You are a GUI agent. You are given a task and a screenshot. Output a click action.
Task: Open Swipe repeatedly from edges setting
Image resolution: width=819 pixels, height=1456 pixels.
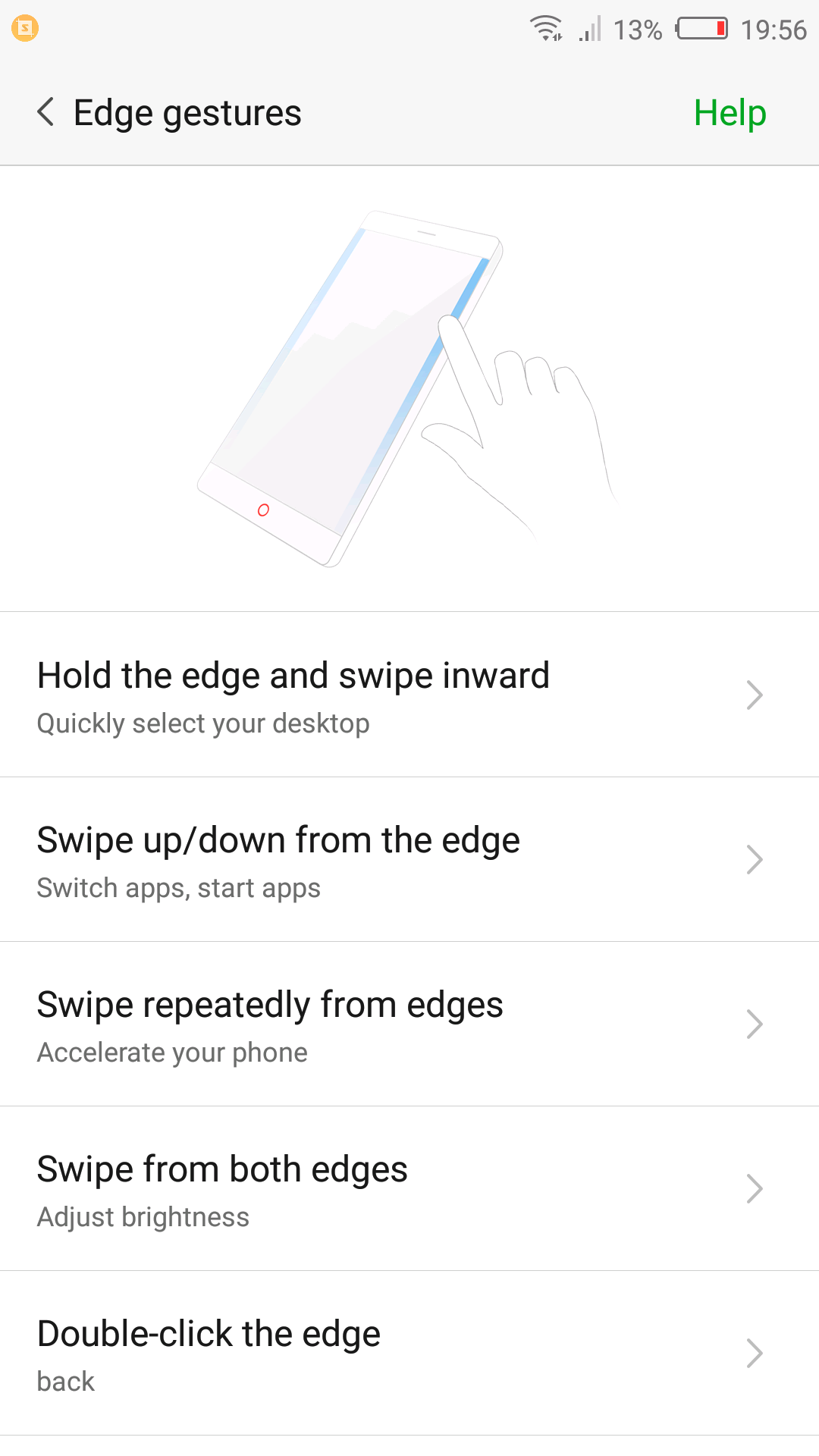pos(409,1024)
